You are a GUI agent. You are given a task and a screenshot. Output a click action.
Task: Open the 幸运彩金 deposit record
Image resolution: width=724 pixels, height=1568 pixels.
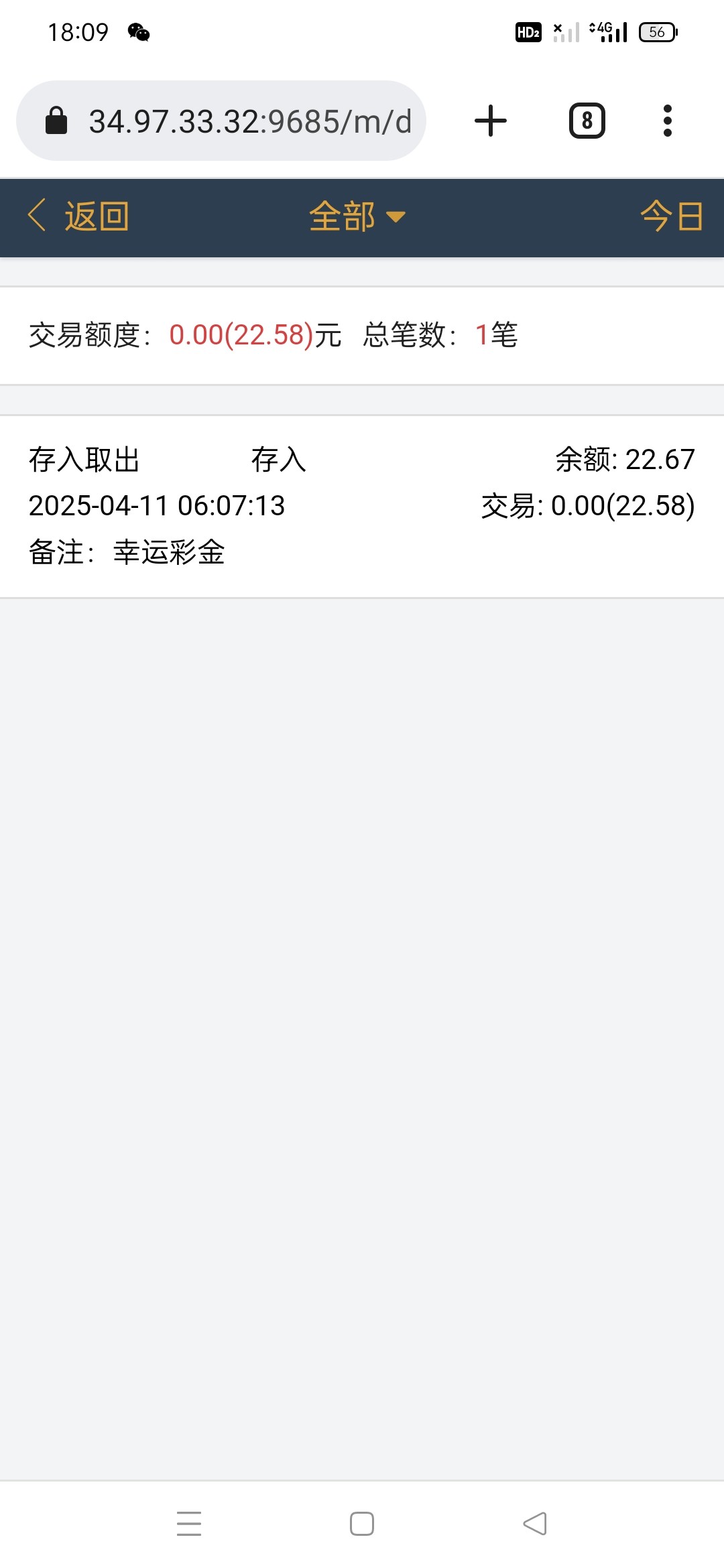coord(362,506)
